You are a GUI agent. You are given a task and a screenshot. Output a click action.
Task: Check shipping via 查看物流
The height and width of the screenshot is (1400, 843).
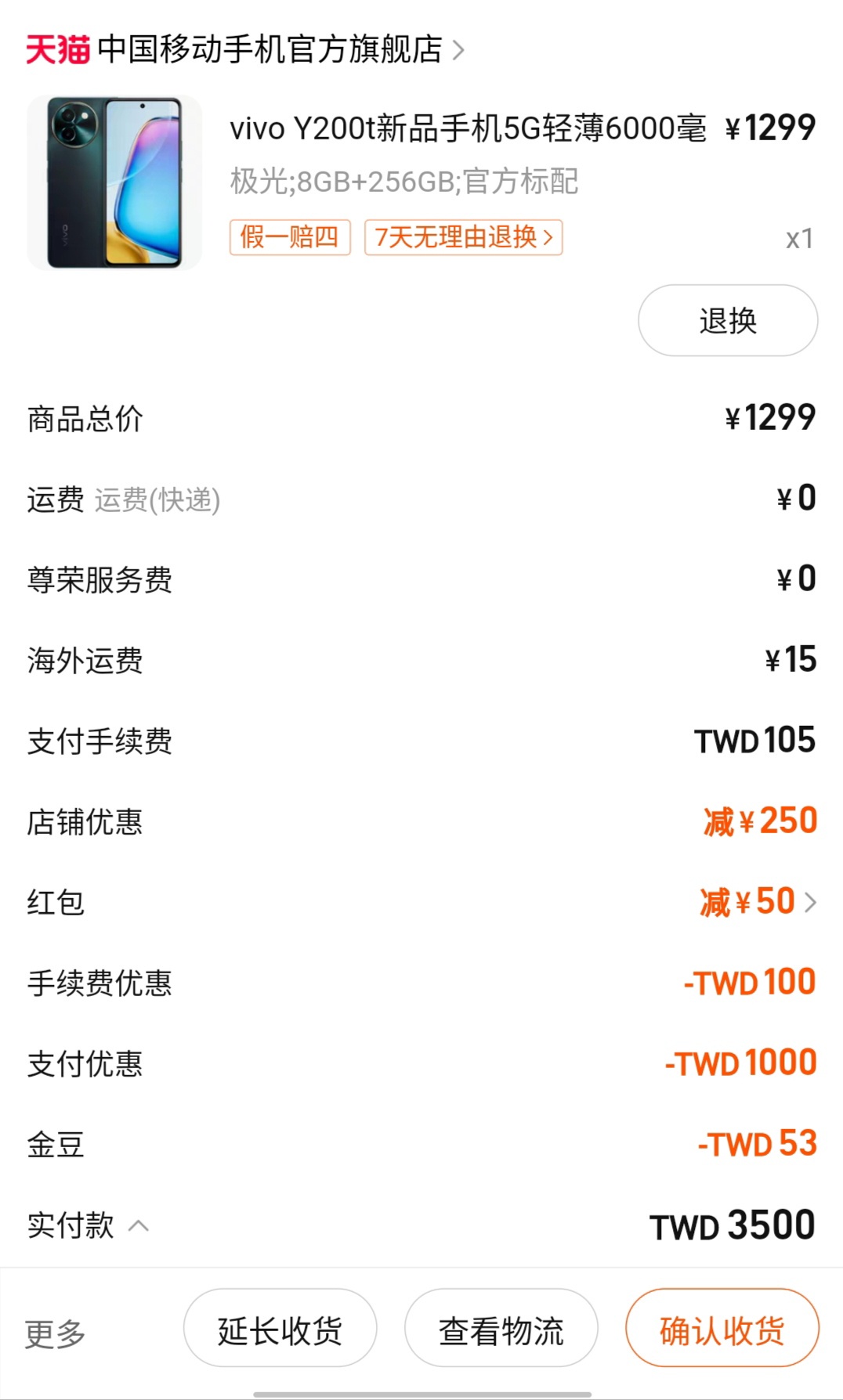[501, 1330]
